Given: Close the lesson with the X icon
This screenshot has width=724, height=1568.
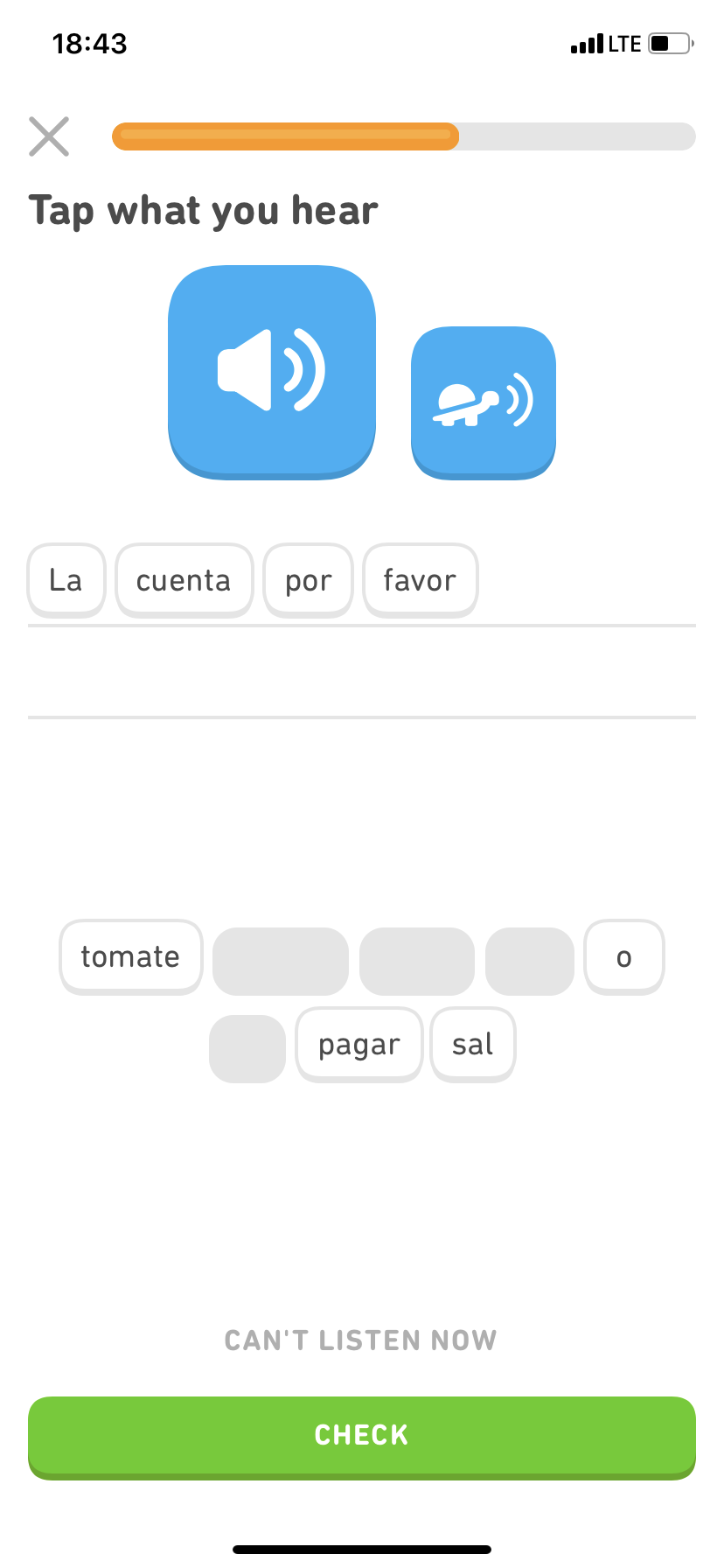Looking at the screenshot, I should click(x=49, y=136).
